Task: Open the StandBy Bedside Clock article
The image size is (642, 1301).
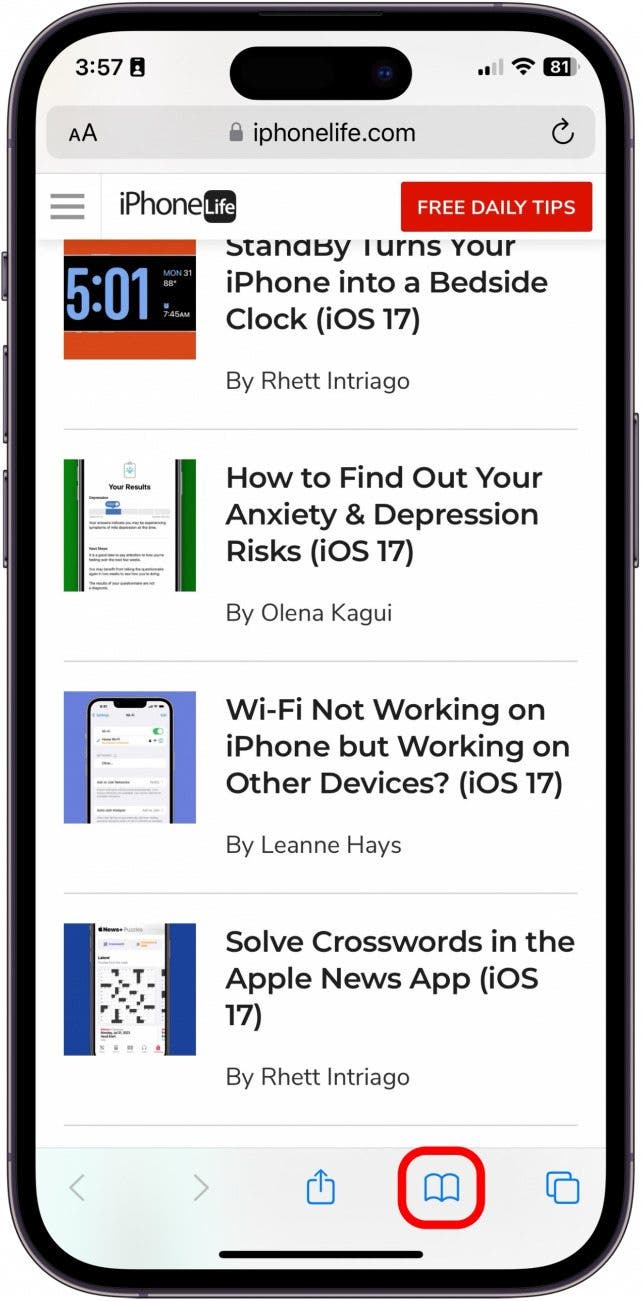Action: point(386,284)
